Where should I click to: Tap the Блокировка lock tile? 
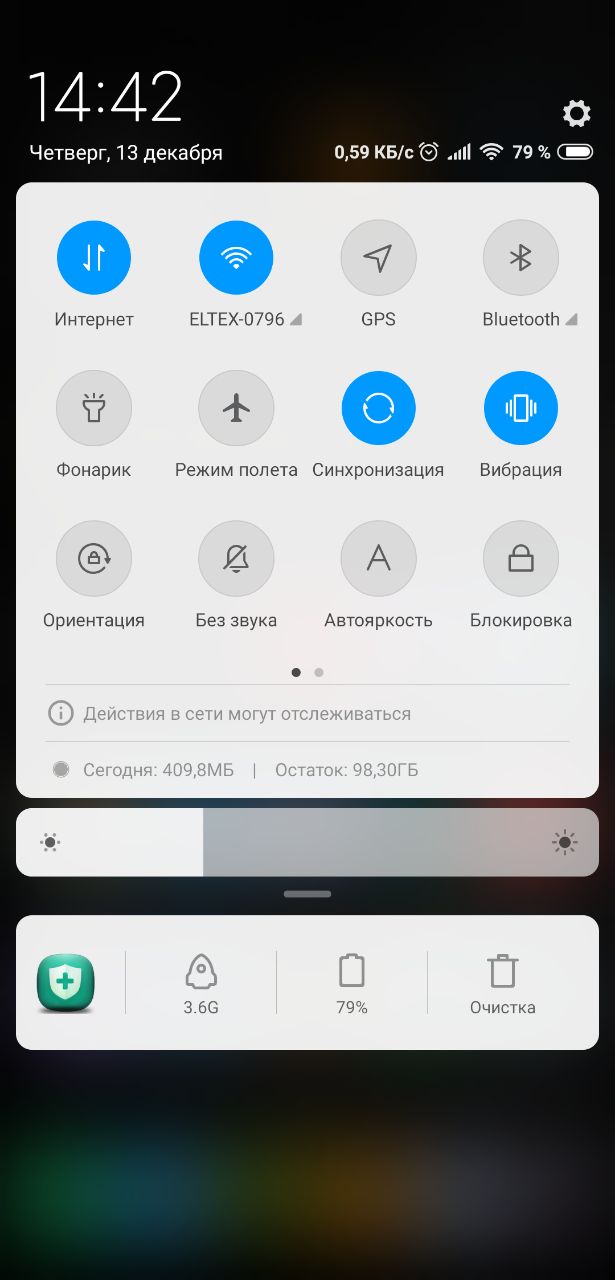click(x=520, y=558)
